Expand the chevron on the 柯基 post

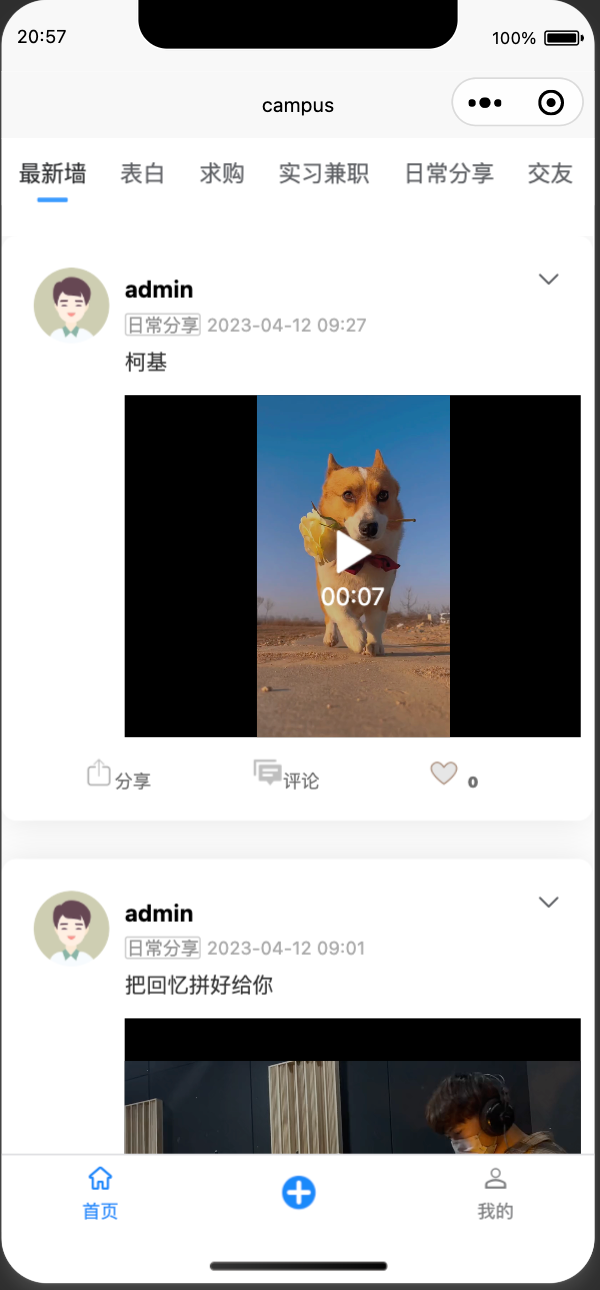(x=548, y=279)
